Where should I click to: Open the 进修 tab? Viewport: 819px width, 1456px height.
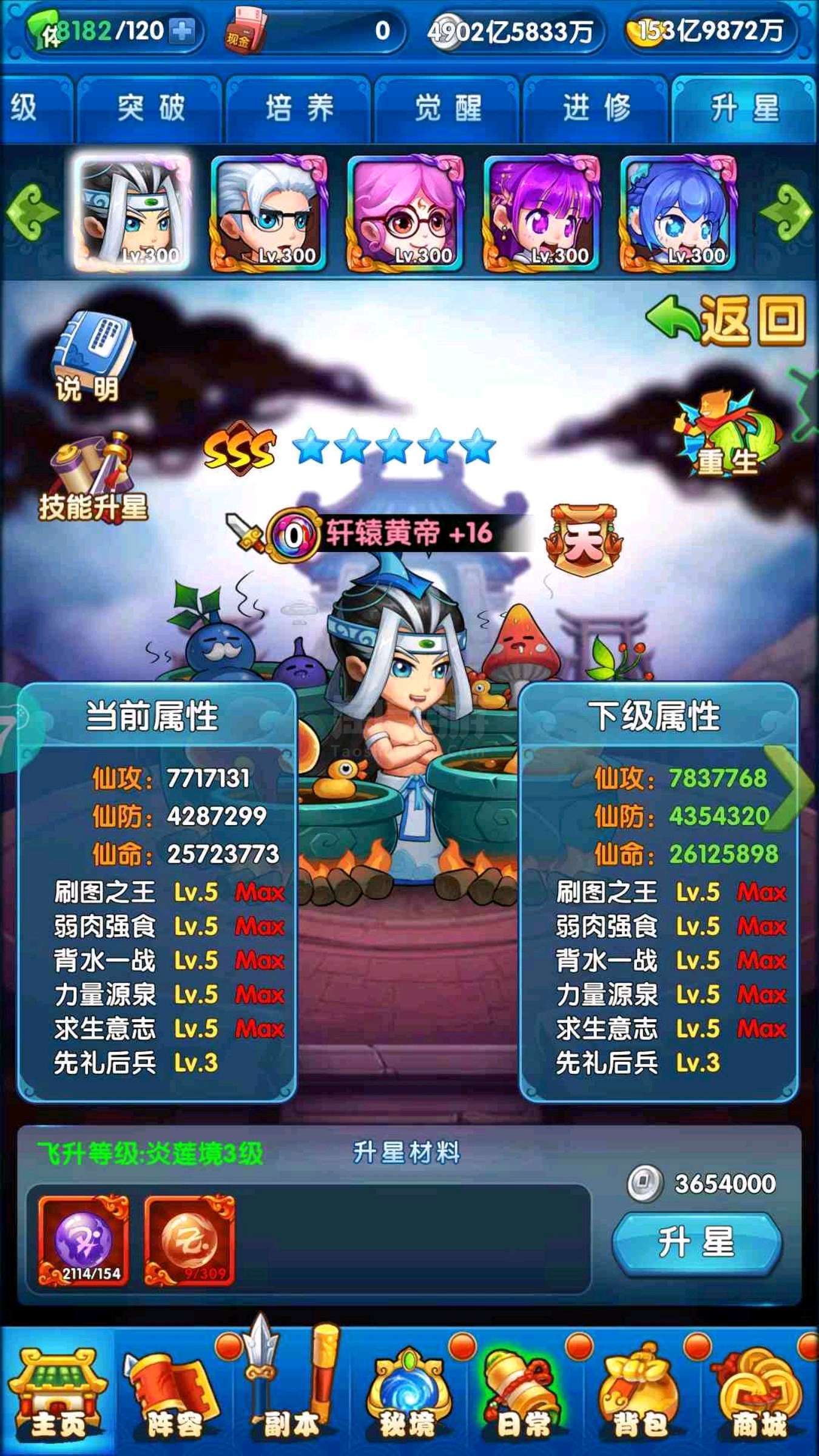coord(596,109)
